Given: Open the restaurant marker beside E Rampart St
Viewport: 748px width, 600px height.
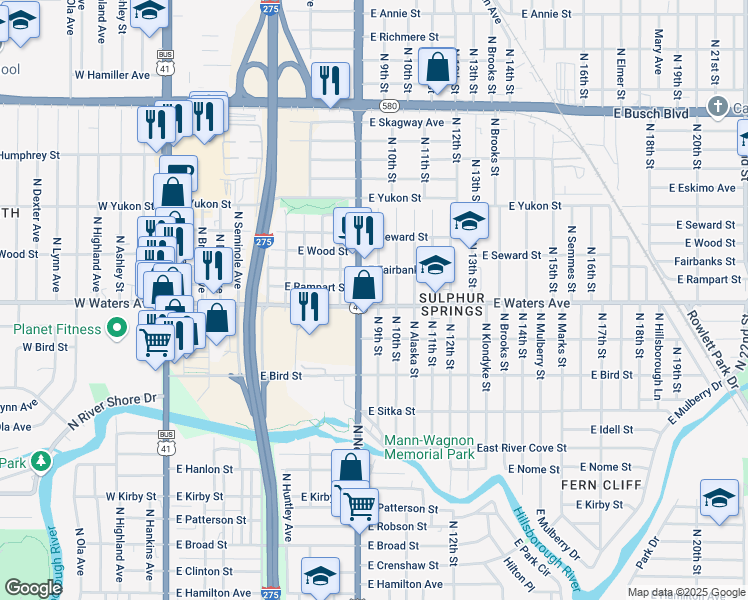Looking at the screenshot, I should 310,304.
